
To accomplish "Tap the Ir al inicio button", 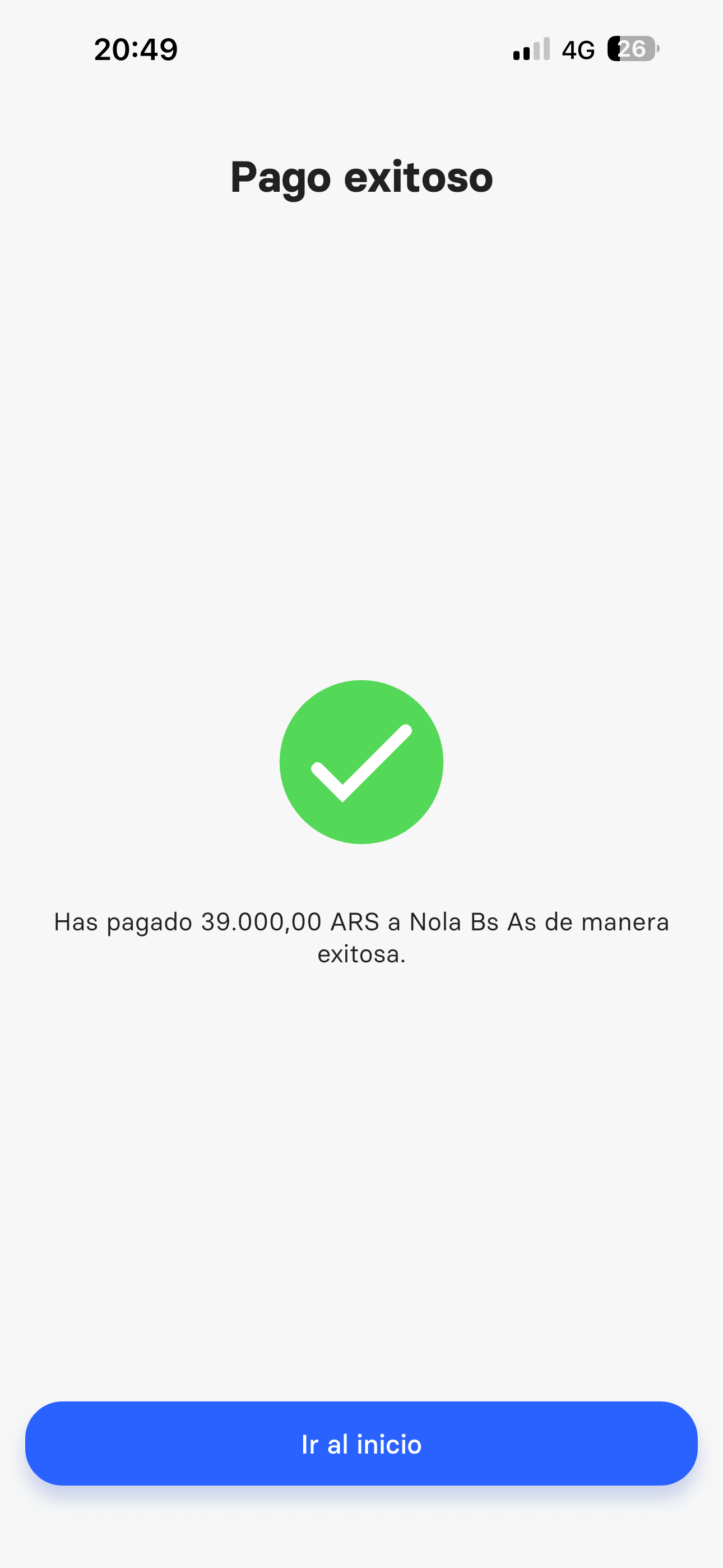I will point(361,1443).
